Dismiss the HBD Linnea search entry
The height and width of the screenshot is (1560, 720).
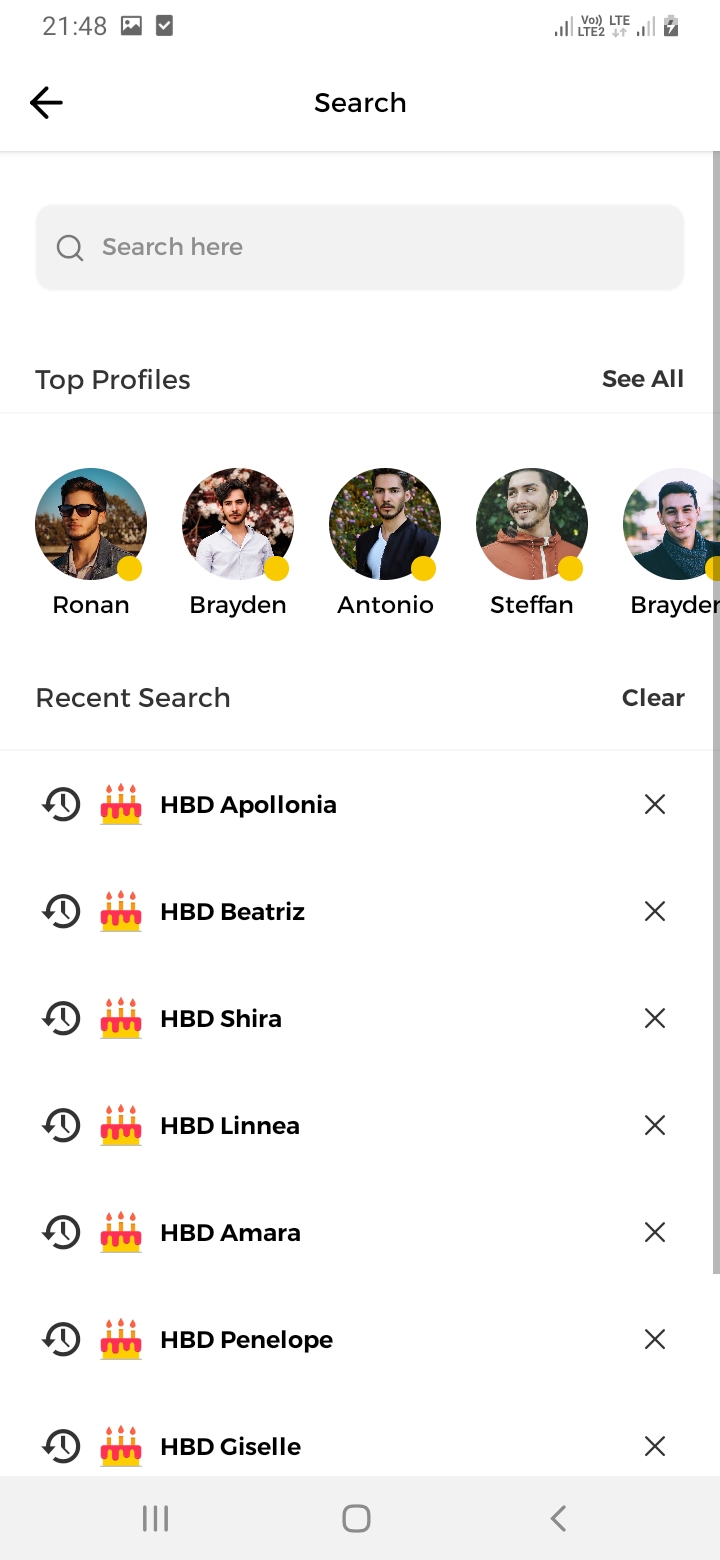655,1125
